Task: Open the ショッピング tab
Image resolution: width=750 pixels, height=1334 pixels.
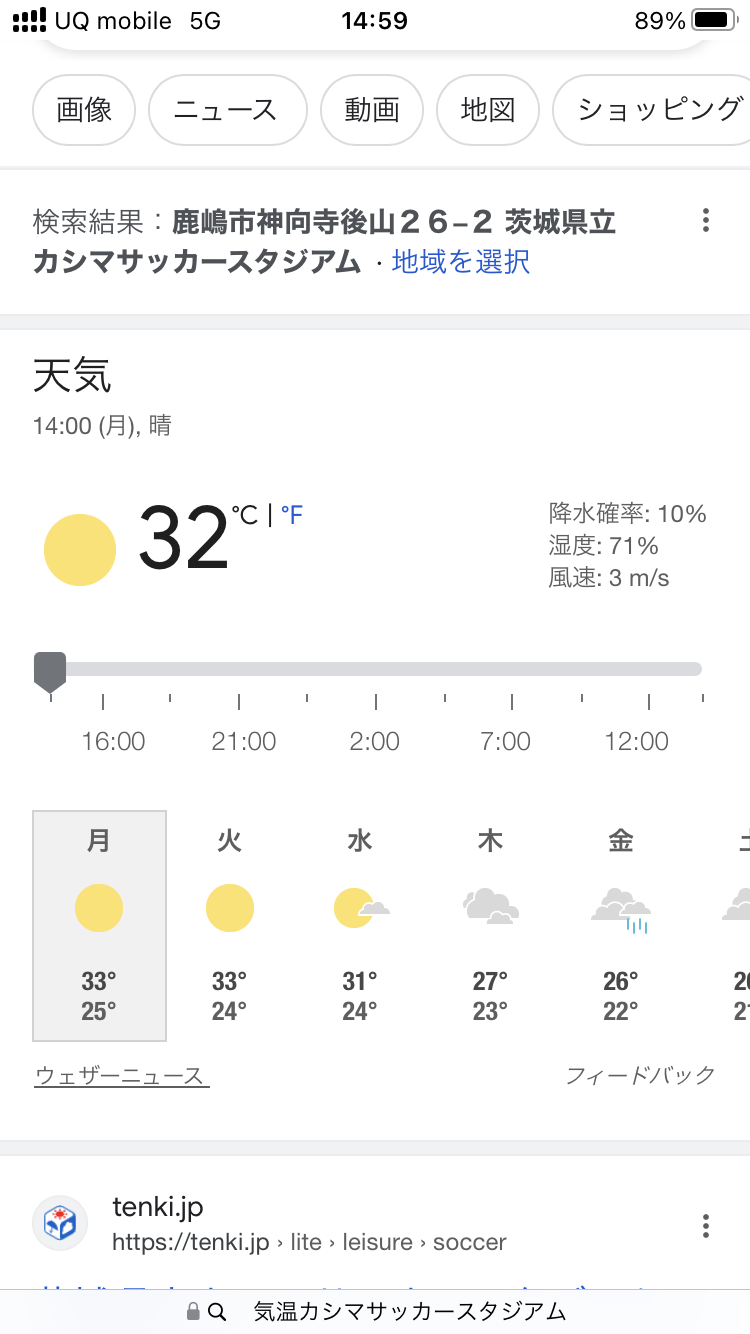Action: (x=651, y=110)
